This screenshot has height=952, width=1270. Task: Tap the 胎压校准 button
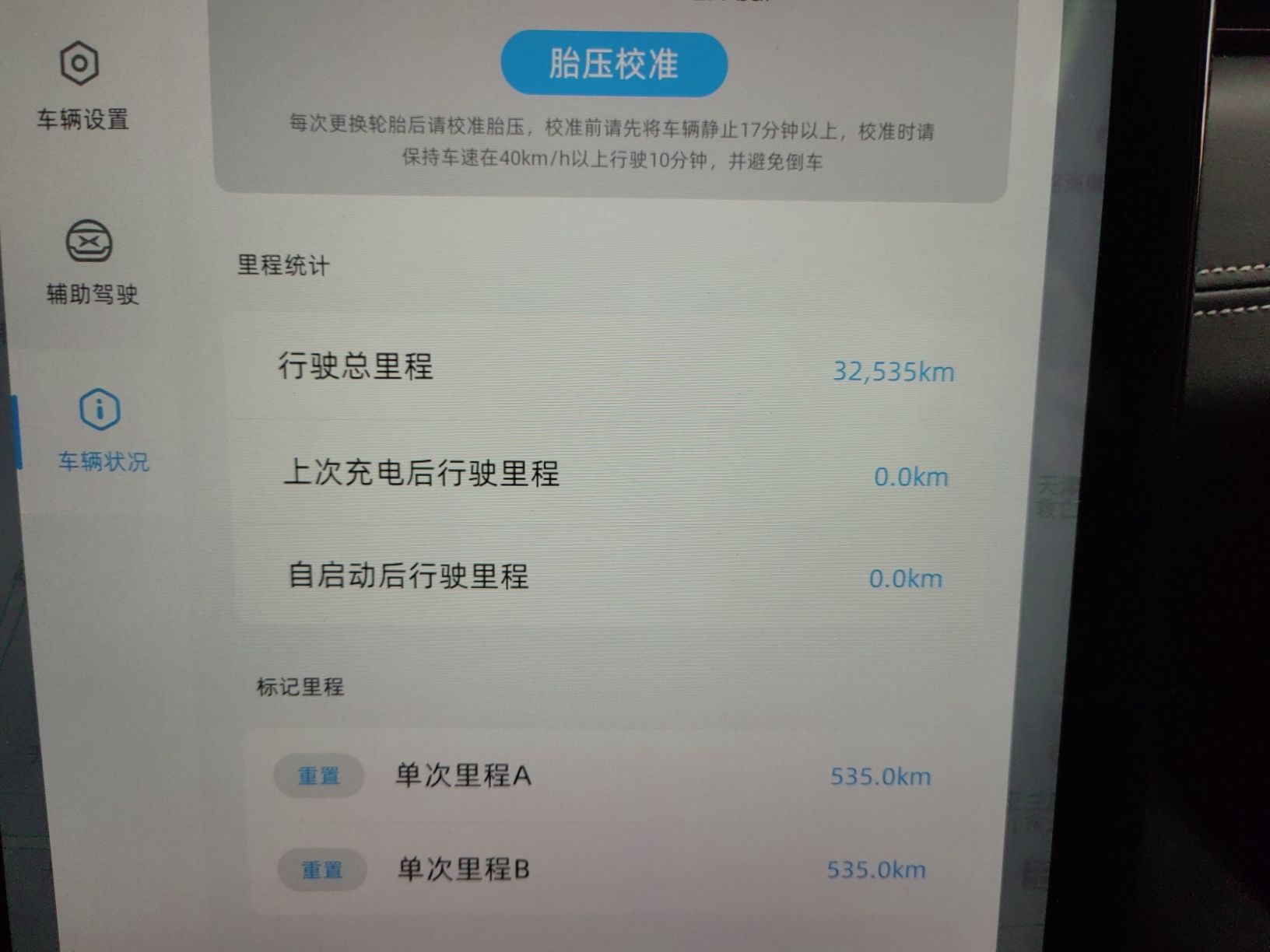614,64
